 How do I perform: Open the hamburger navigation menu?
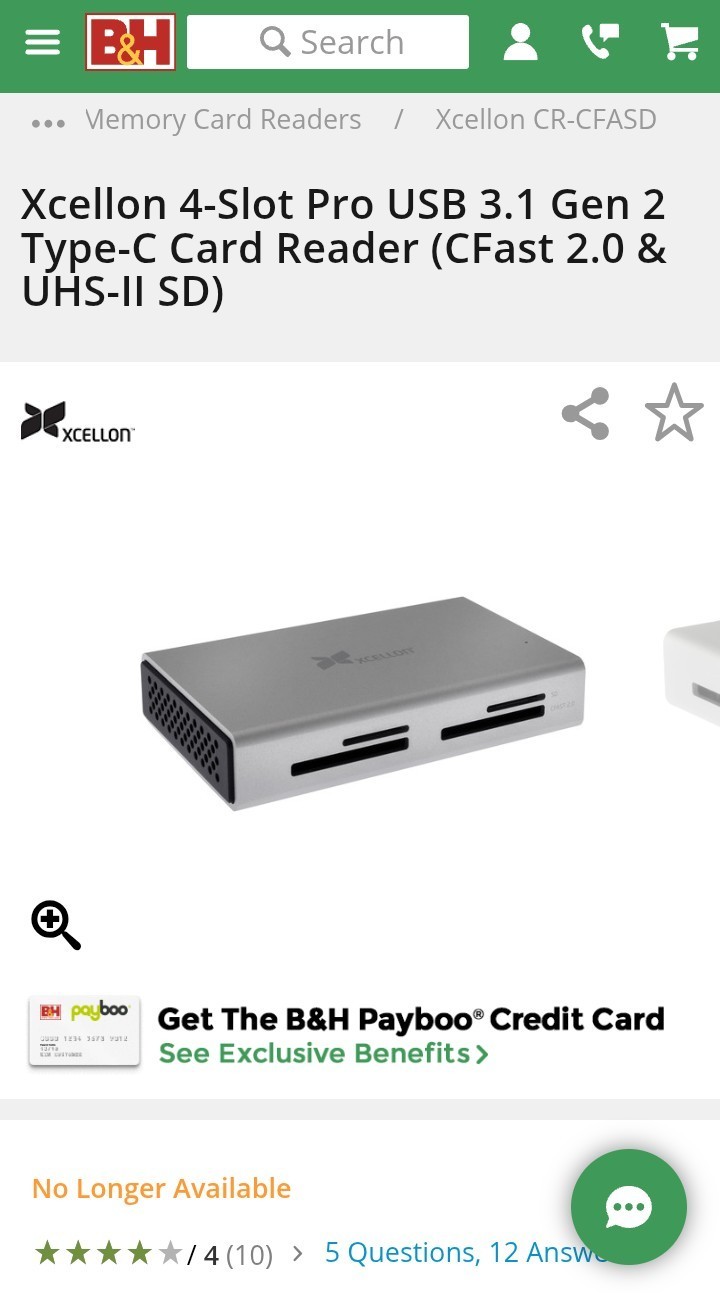point(43,42)
